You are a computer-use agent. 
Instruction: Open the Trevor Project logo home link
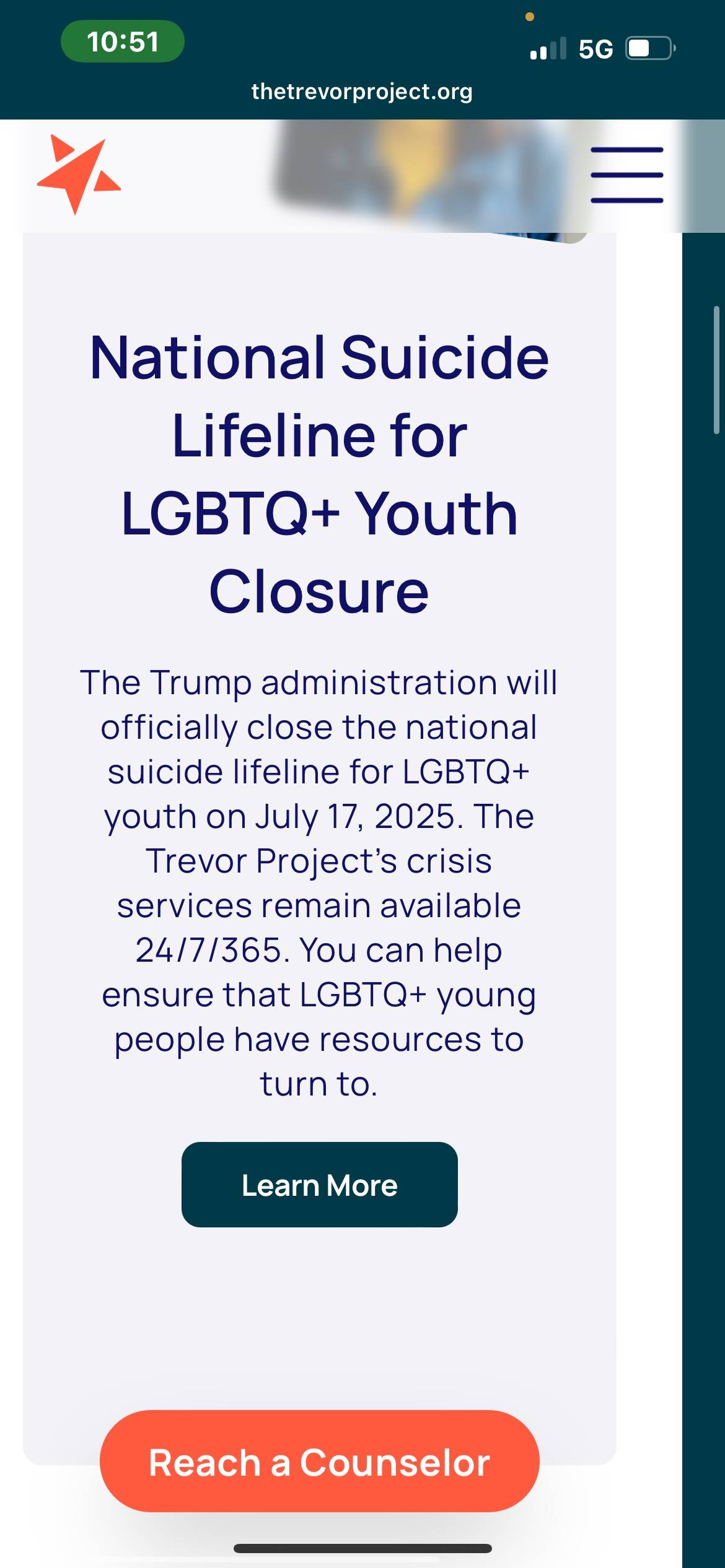click(79, 175)
